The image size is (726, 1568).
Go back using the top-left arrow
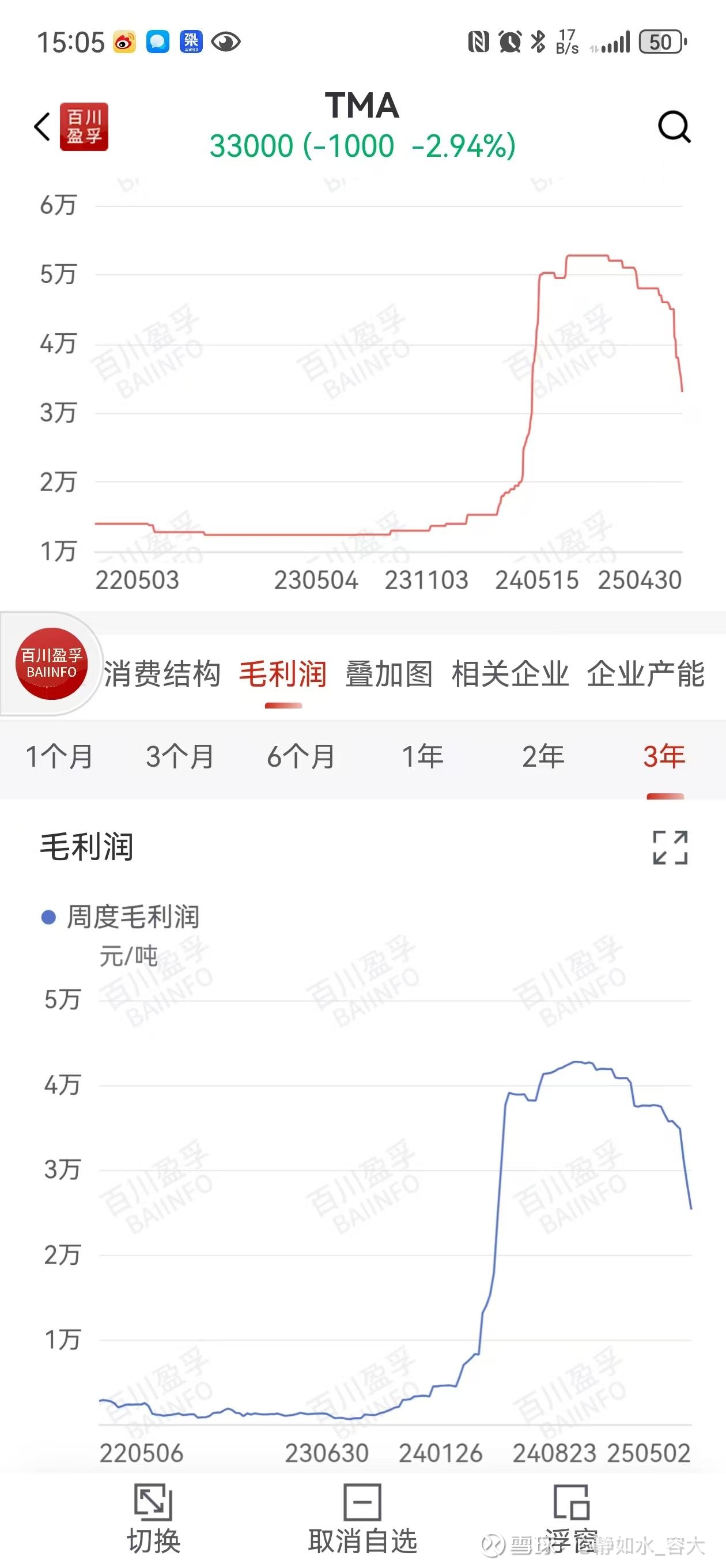pos(42,127)
